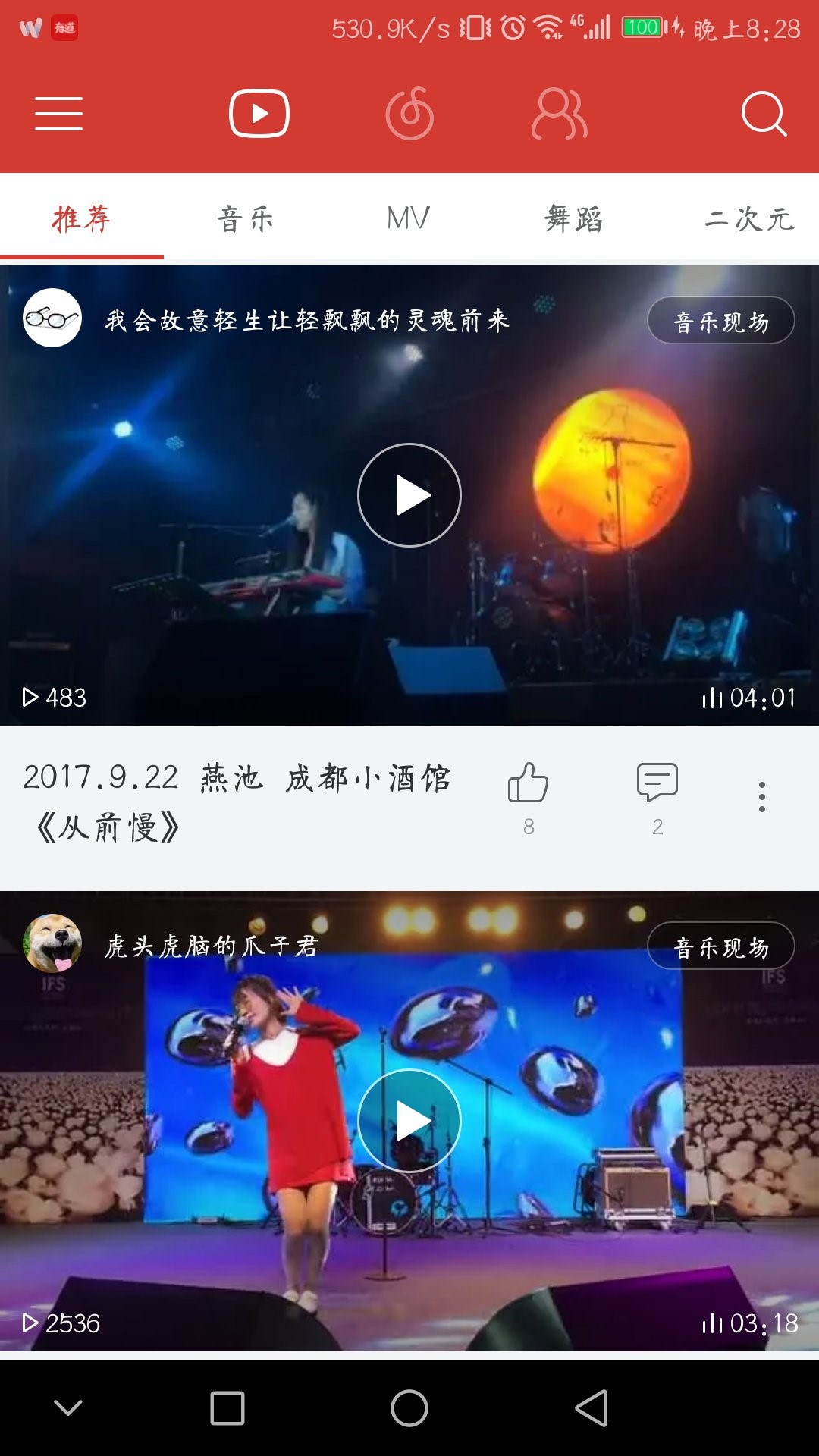Viewport: 819px width, 1456px height.
Task: Open the hamburger drawer menu
Action: [58, 114]
